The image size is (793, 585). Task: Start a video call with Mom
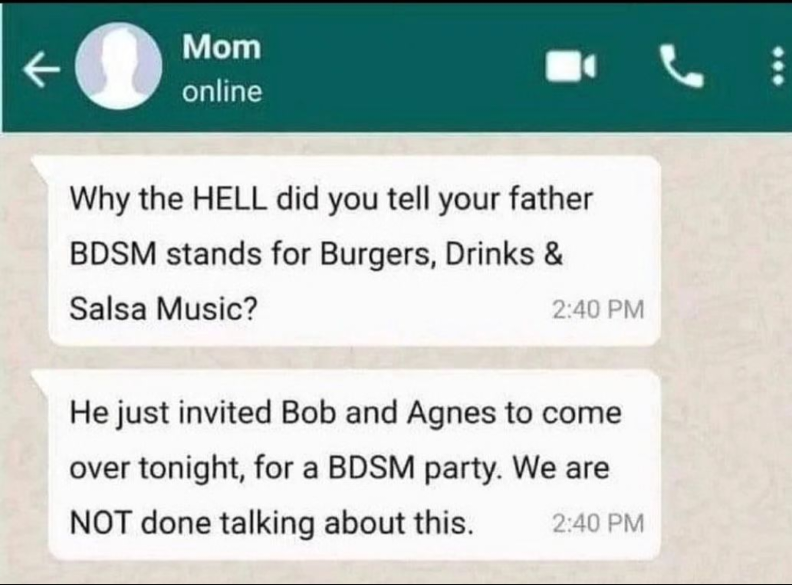click(x=570, y=67)
